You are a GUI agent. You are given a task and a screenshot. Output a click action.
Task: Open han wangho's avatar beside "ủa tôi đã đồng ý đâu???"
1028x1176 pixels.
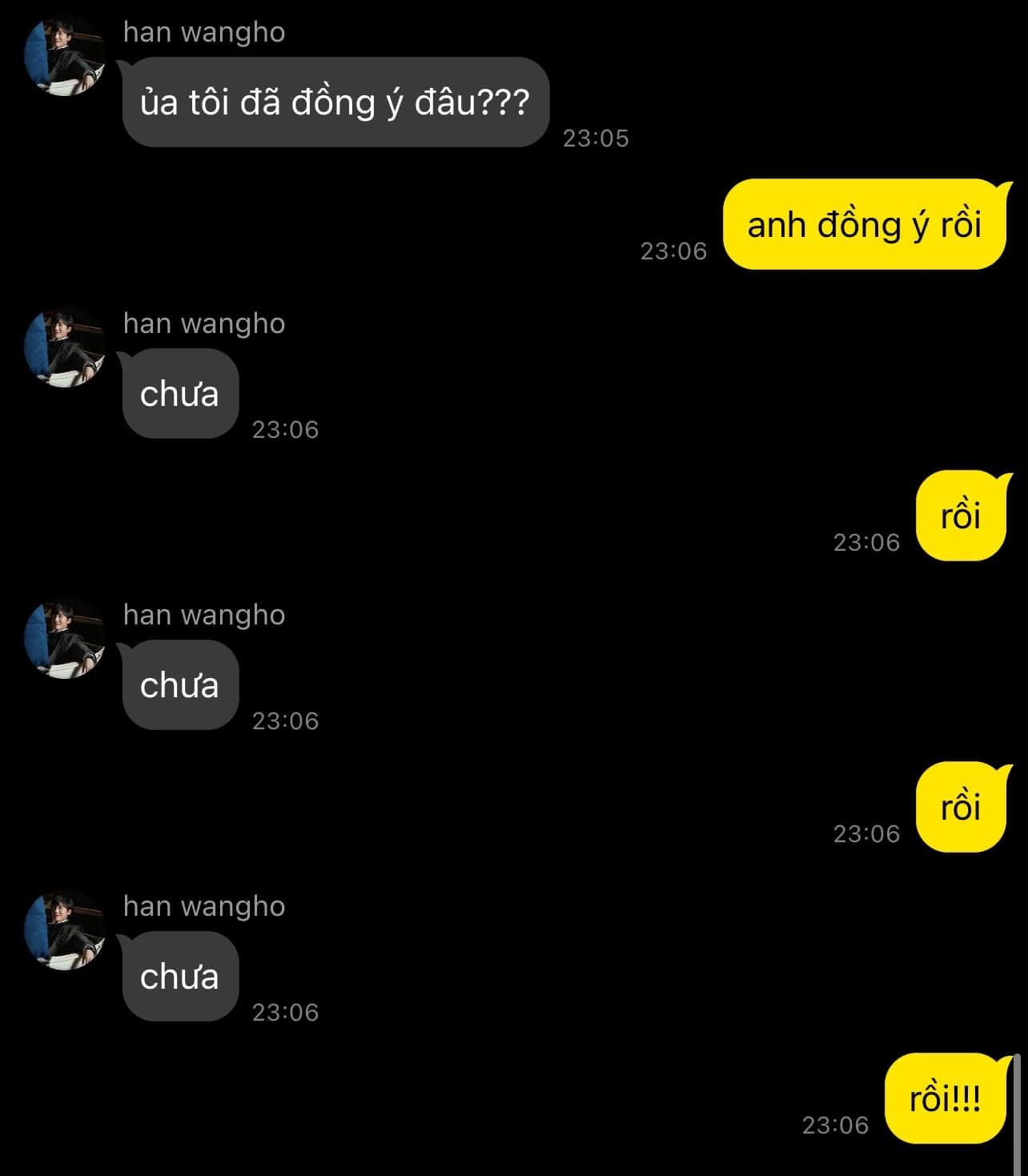point(65,55)
